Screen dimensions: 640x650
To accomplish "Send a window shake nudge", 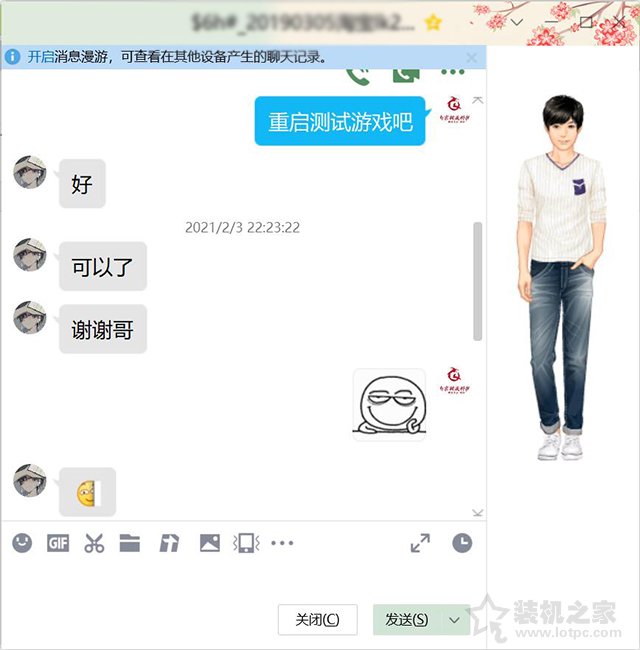I will (246, 543).
